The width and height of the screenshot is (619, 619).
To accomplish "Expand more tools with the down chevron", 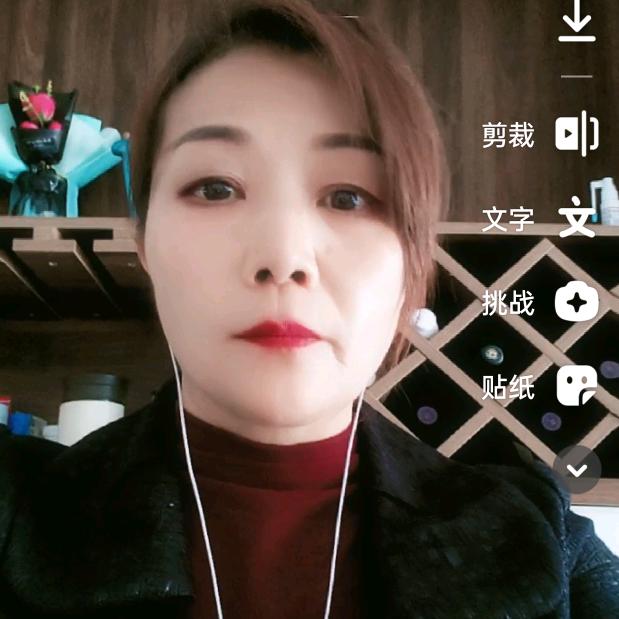I will tap(577, 468).
